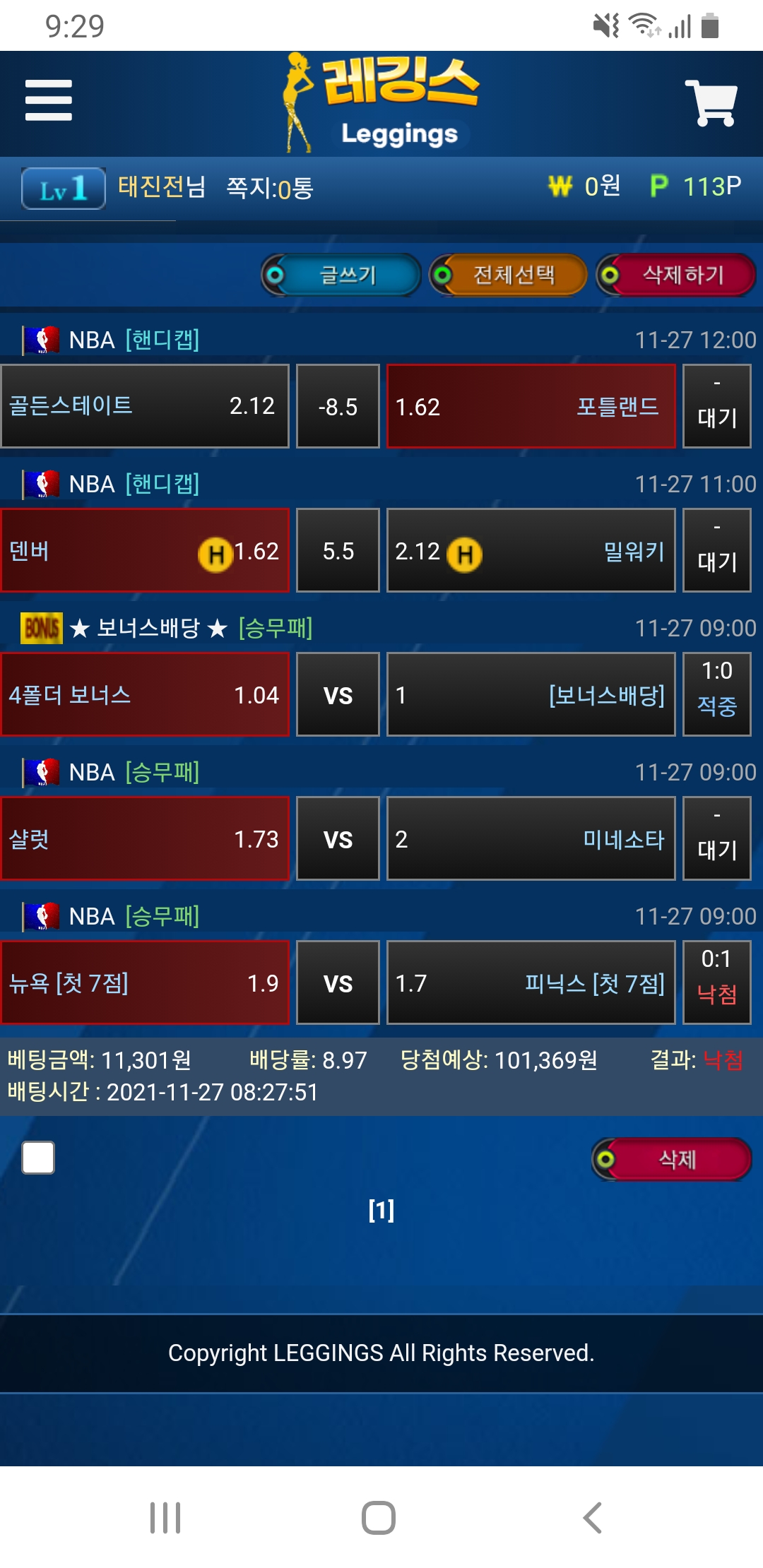Delete the slip with 삭제 button

tap(673, 1159)
